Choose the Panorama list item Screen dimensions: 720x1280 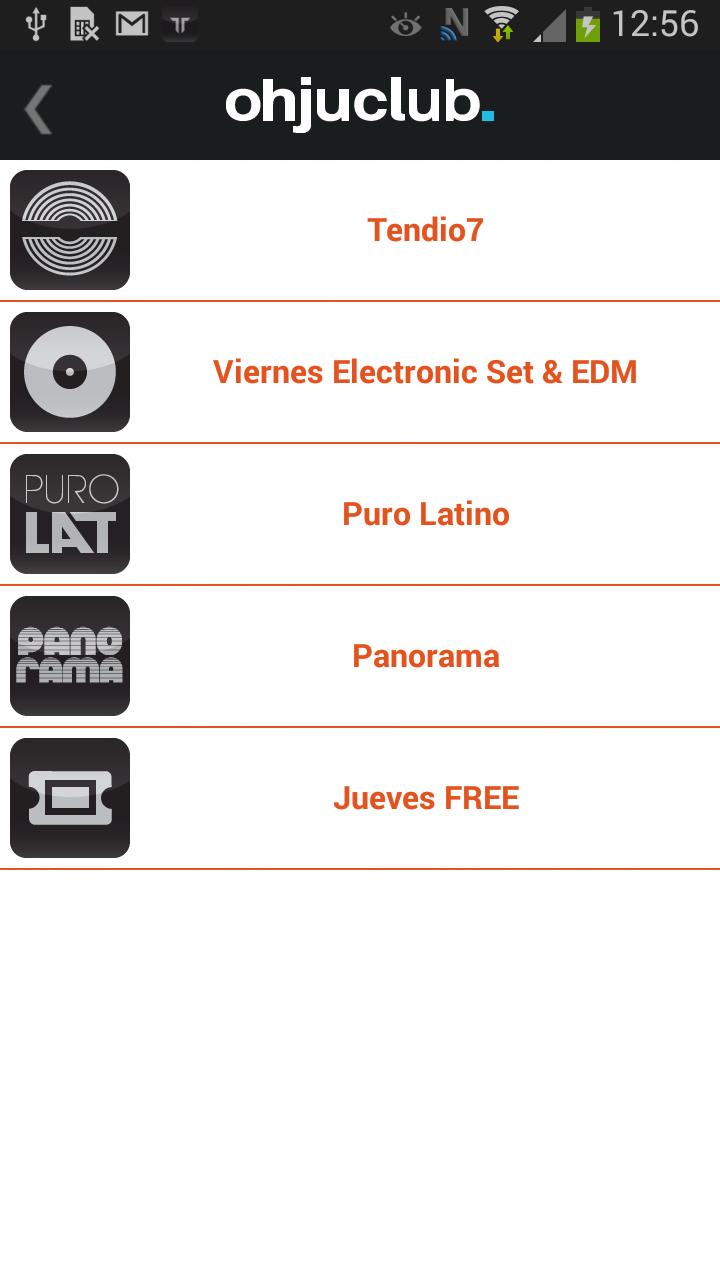425,656
